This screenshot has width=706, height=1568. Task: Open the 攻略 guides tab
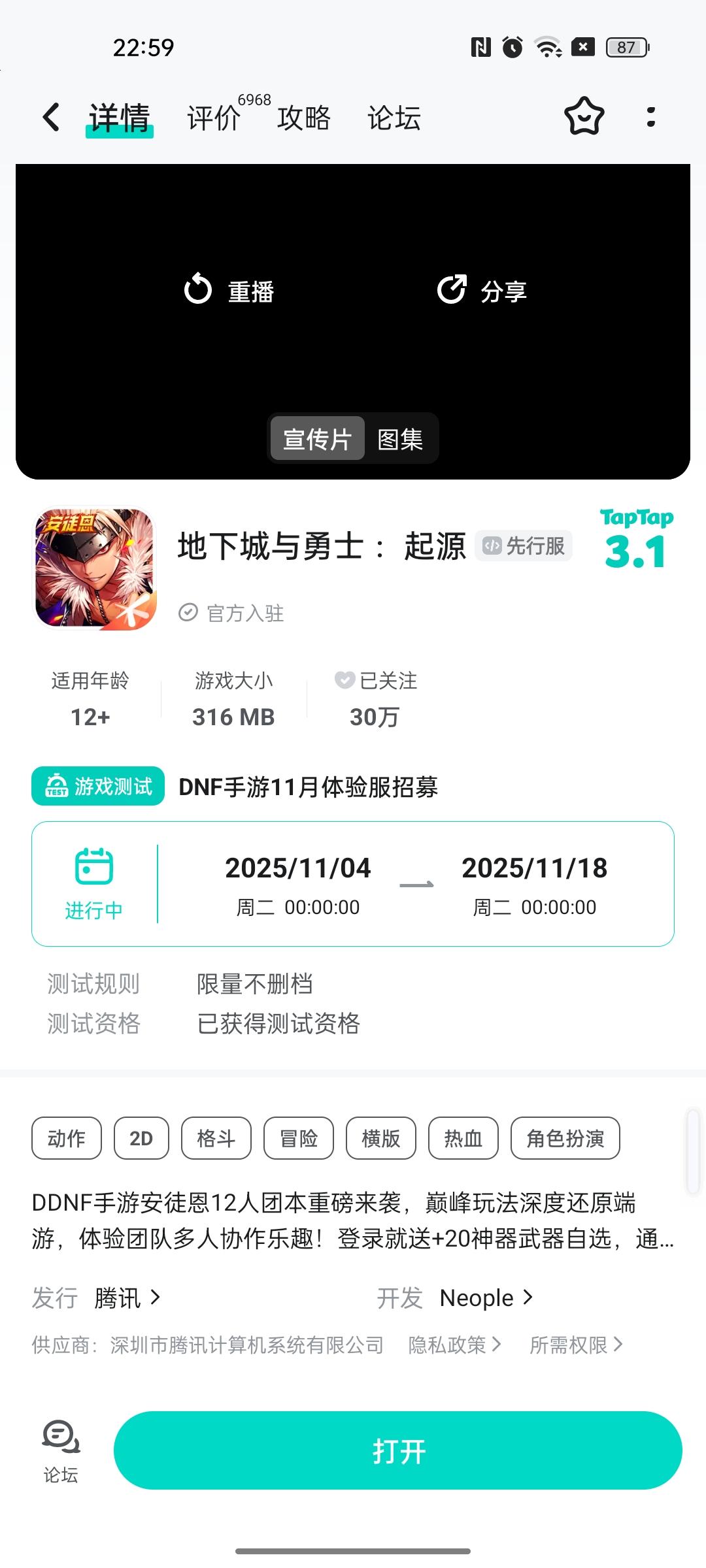point(303,118)
